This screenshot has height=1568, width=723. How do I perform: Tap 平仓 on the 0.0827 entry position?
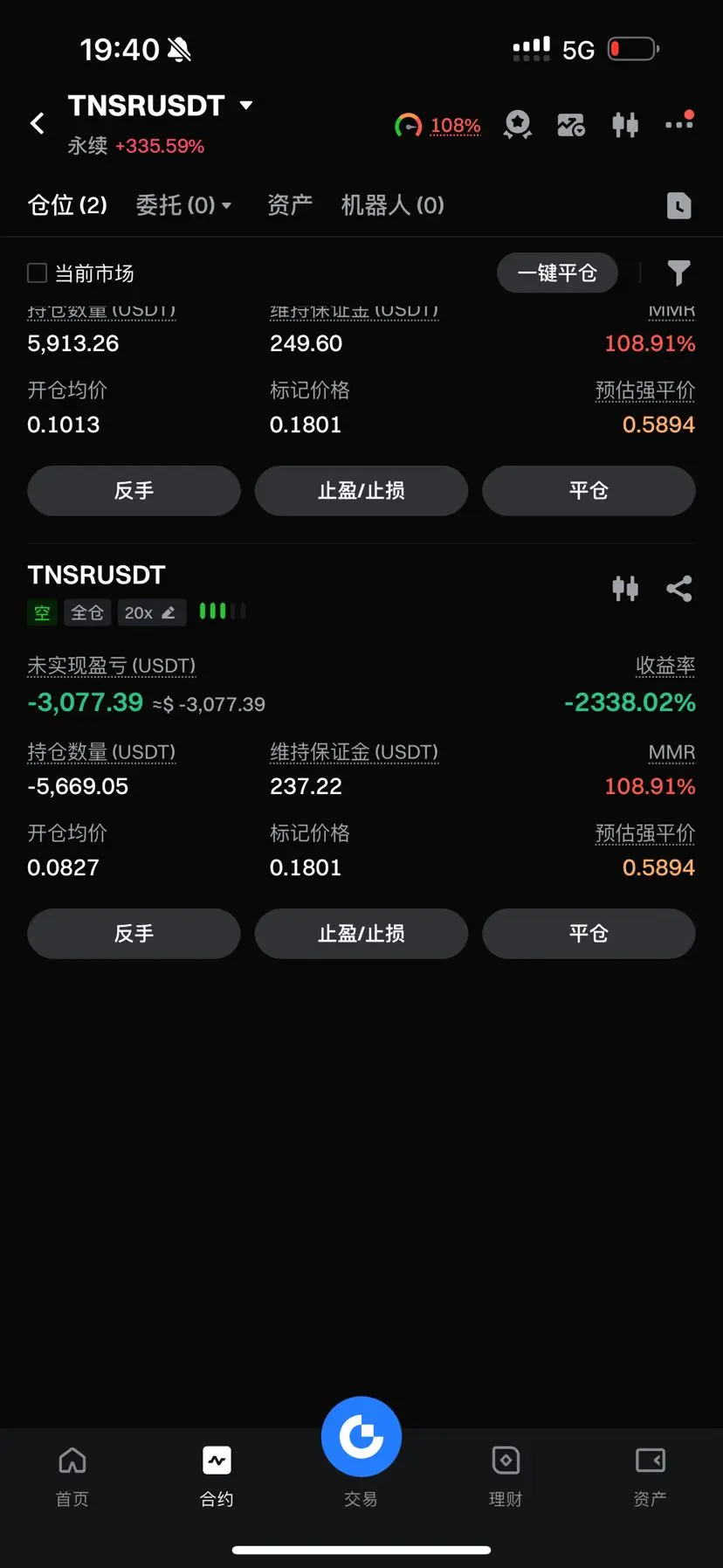point(589,934)
